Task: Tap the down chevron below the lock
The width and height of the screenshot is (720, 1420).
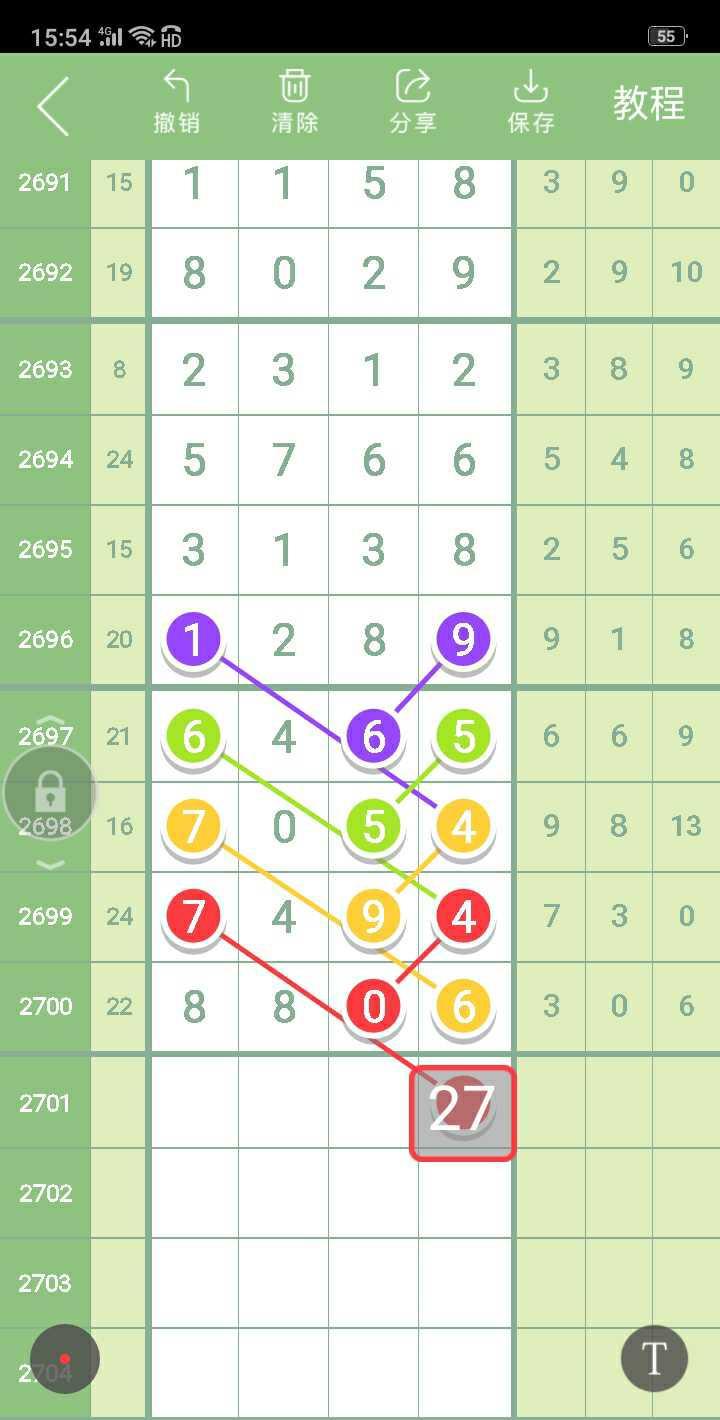Action: point(51,865)
